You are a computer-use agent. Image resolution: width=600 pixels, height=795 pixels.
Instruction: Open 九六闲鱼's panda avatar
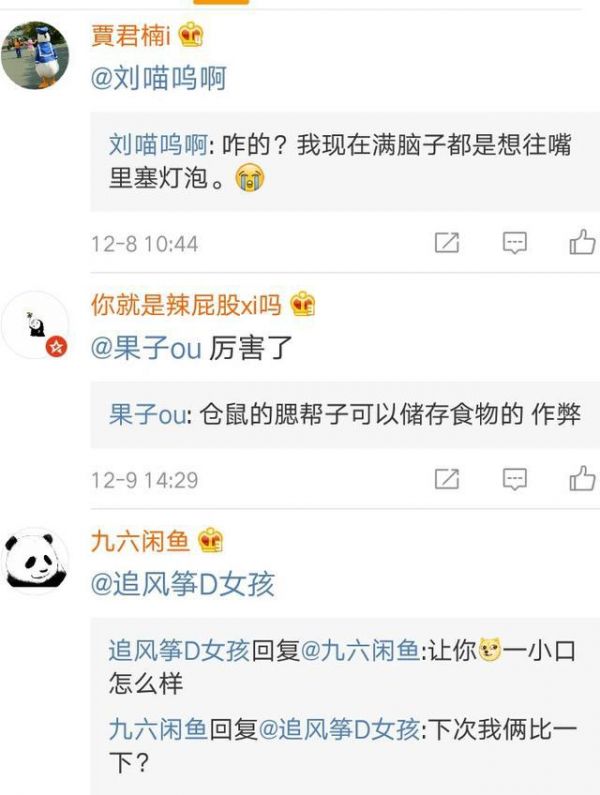click(36, 562)
